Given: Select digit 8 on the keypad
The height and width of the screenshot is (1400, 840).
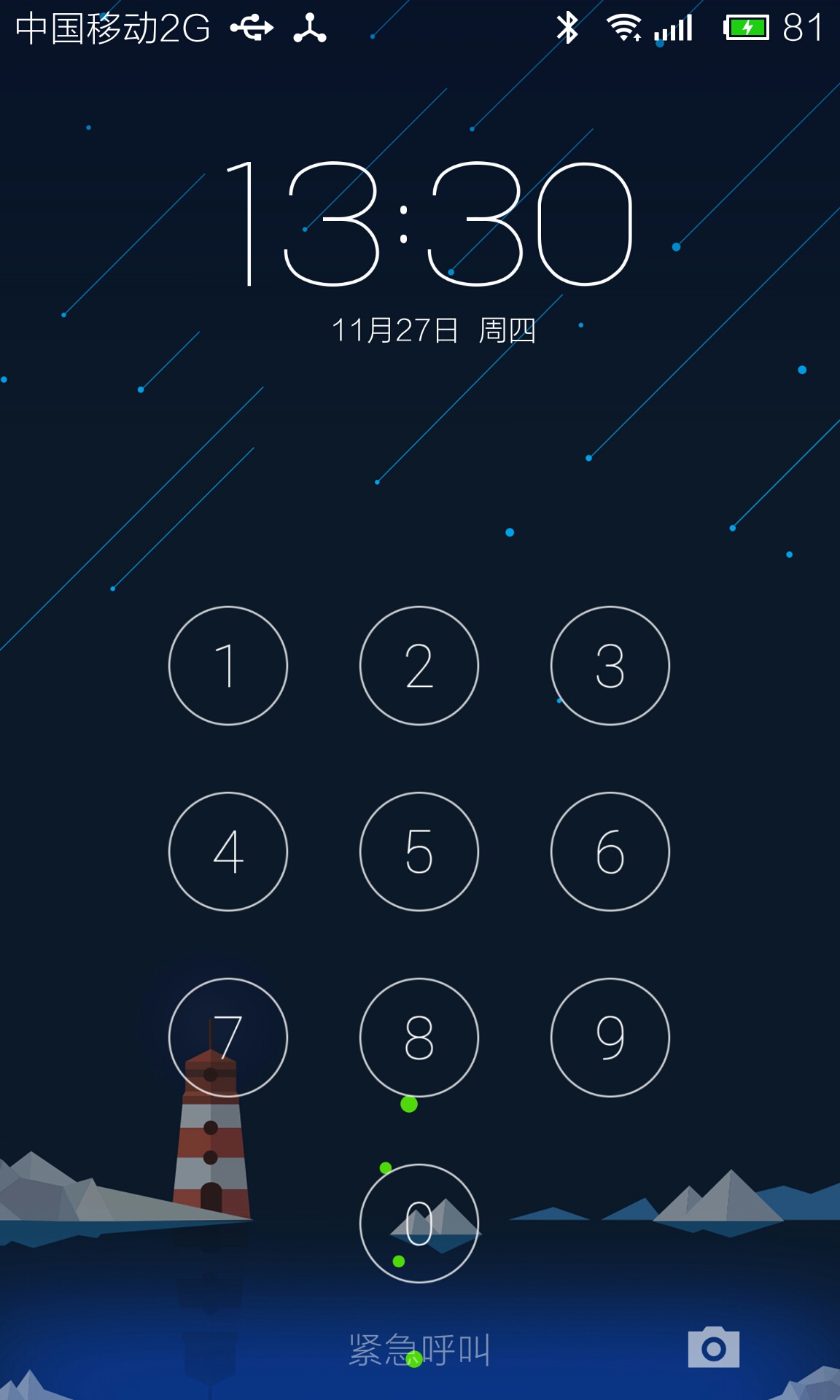Looking at the screenshot, I should pos(419,1038).
